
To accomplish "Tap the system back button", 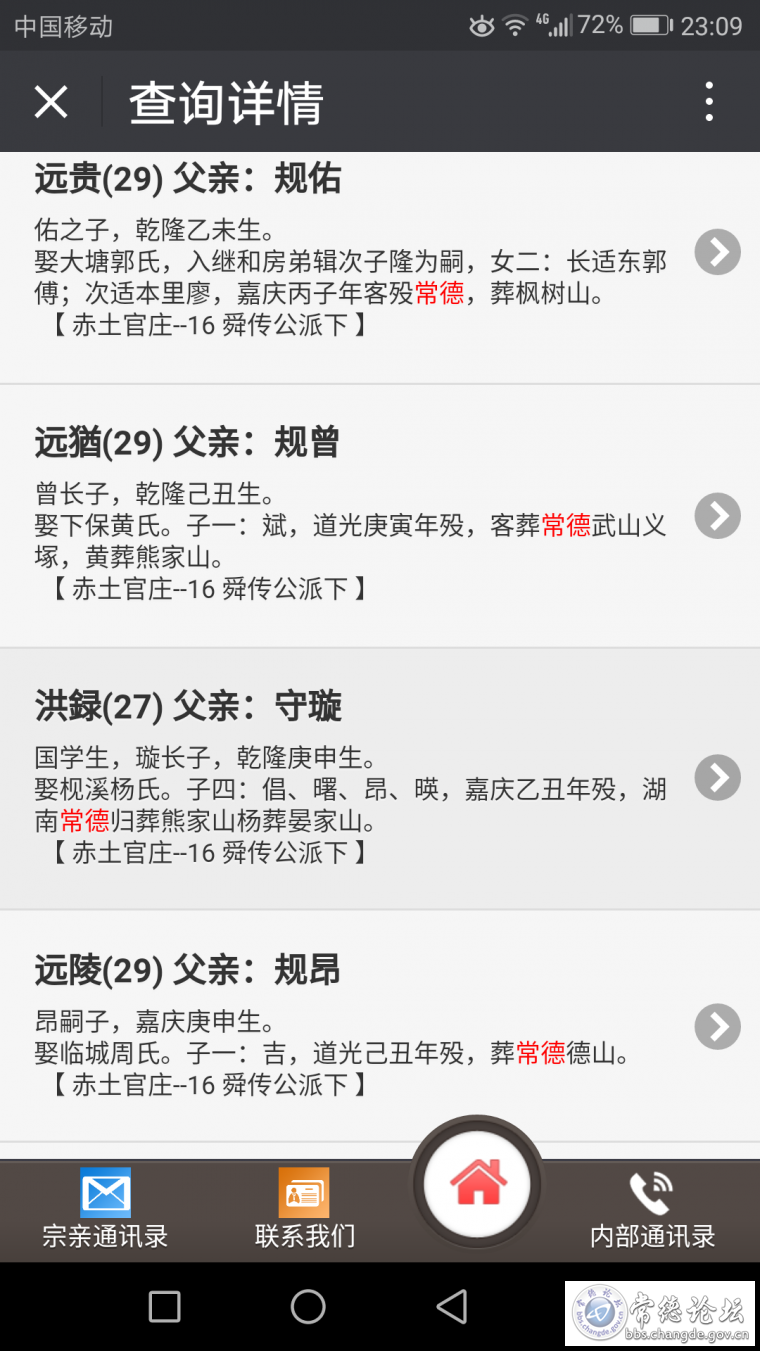I will 452,1306.
